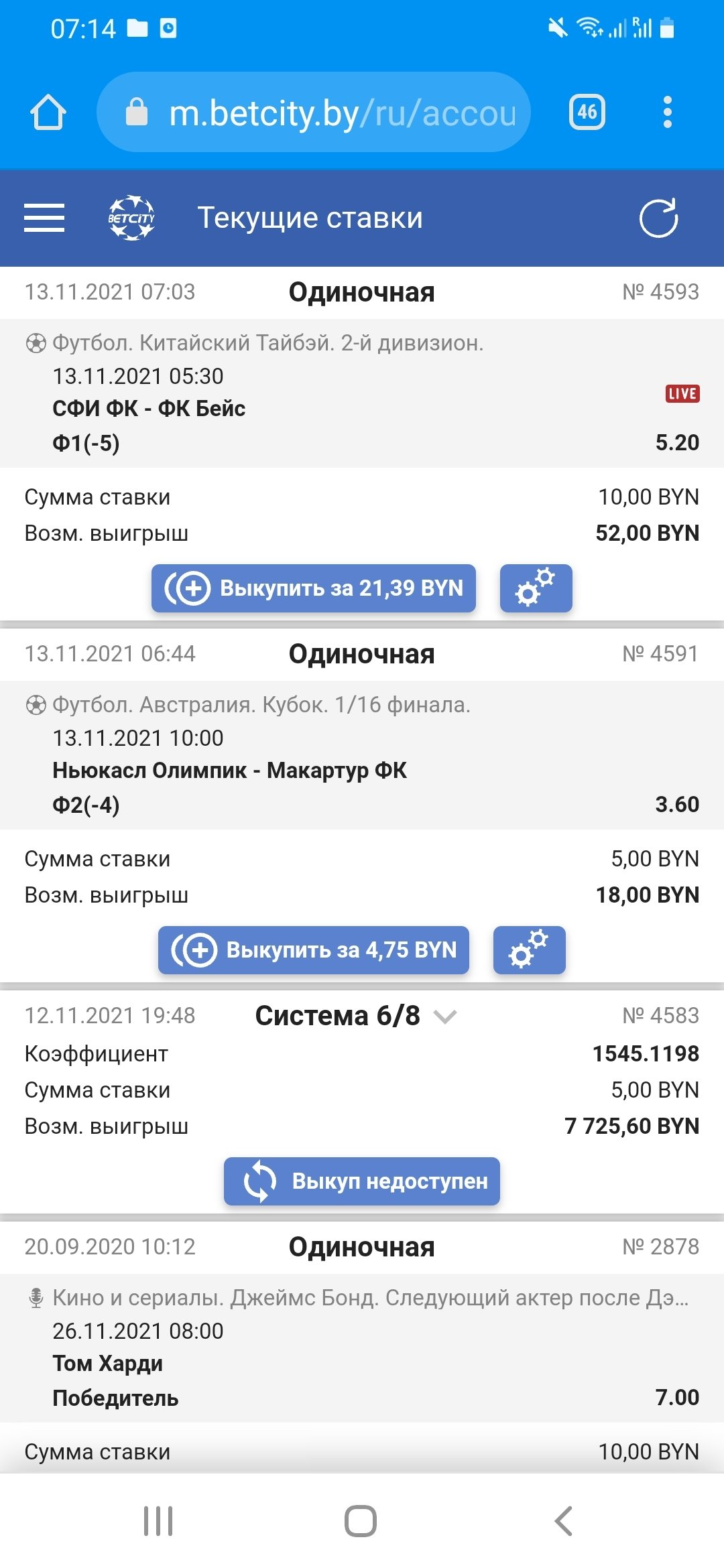Open the browser tab switcher showing 46
Screen dimensions: 724x1568
(587, 112)
